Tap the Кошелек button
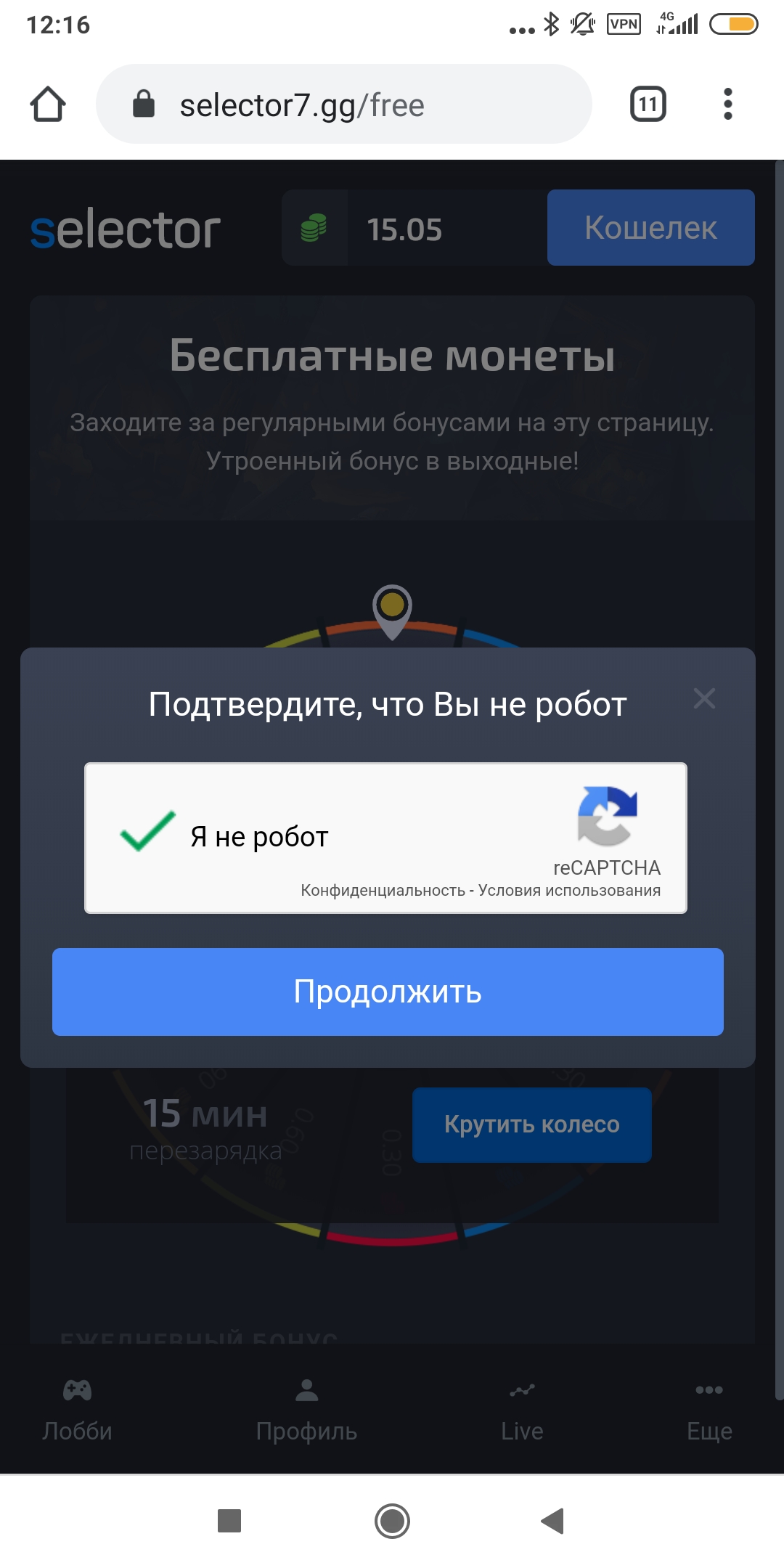 [650, 228]
